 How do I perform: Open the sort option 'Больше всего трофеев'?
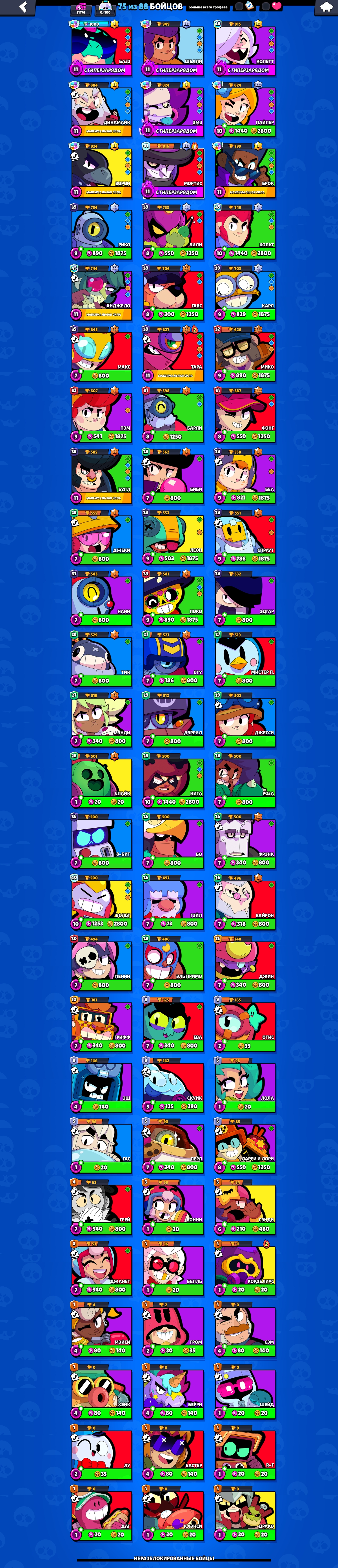click(x=208, y=7)
